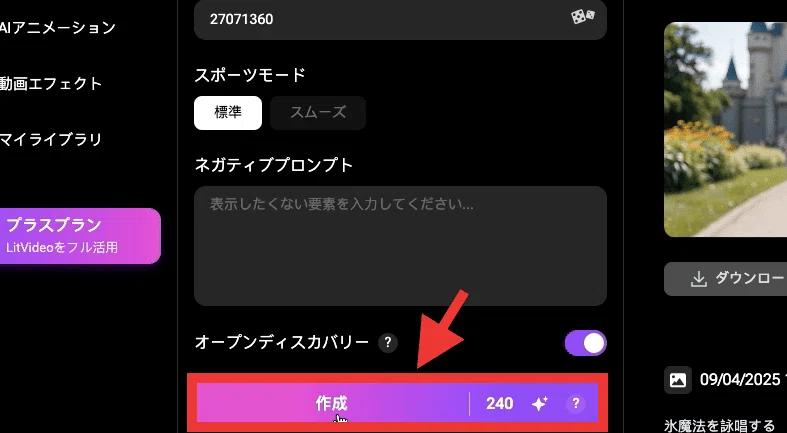Download the generated castle video

click(725, 278)
